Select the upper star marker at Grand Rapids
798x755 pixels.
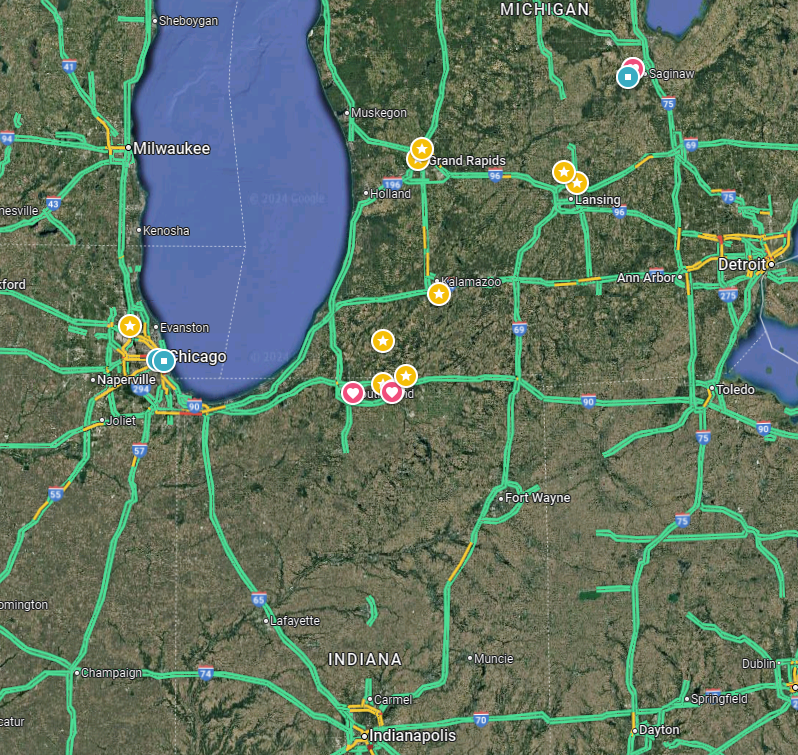pos(422,149)
